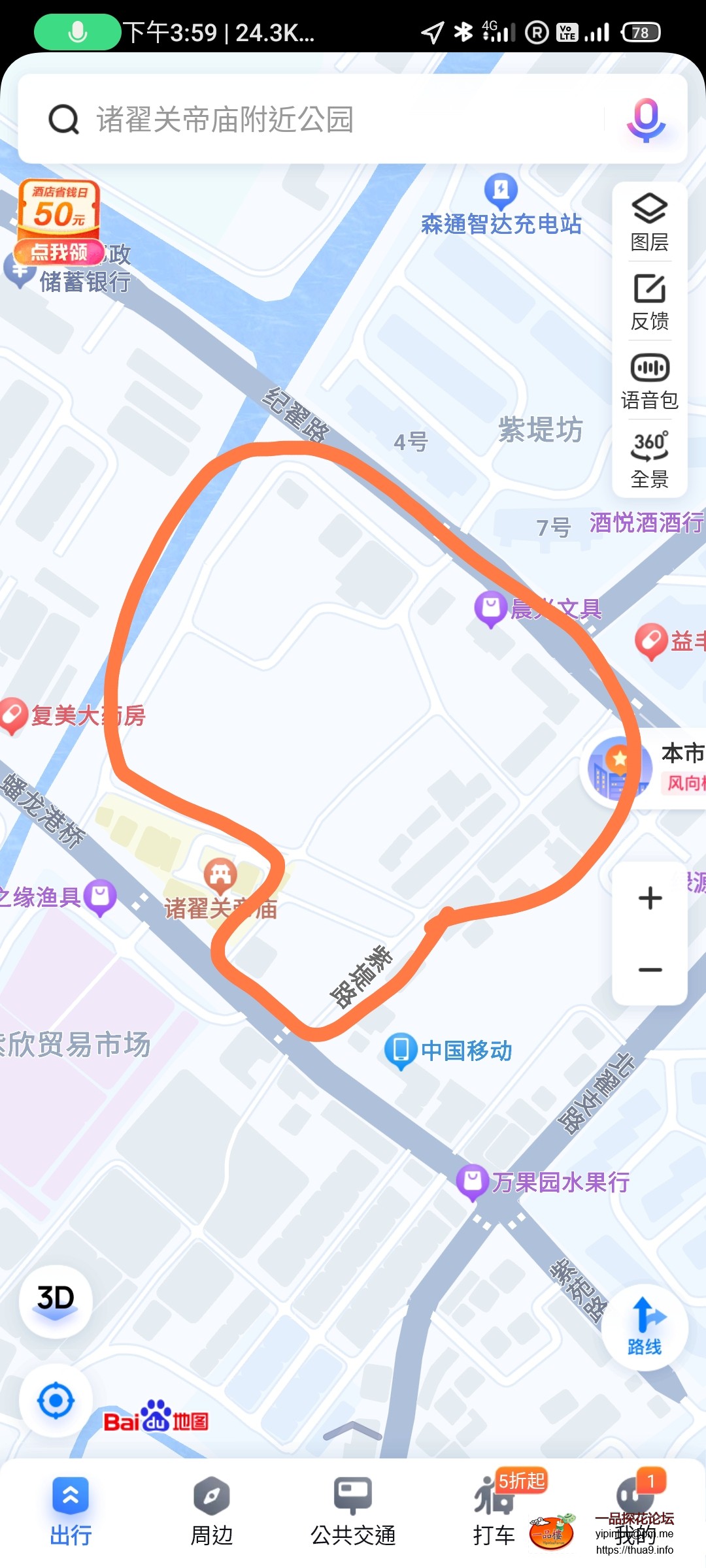Open the 诸翟关帝庙 temple marker

(x=221, y=872)
